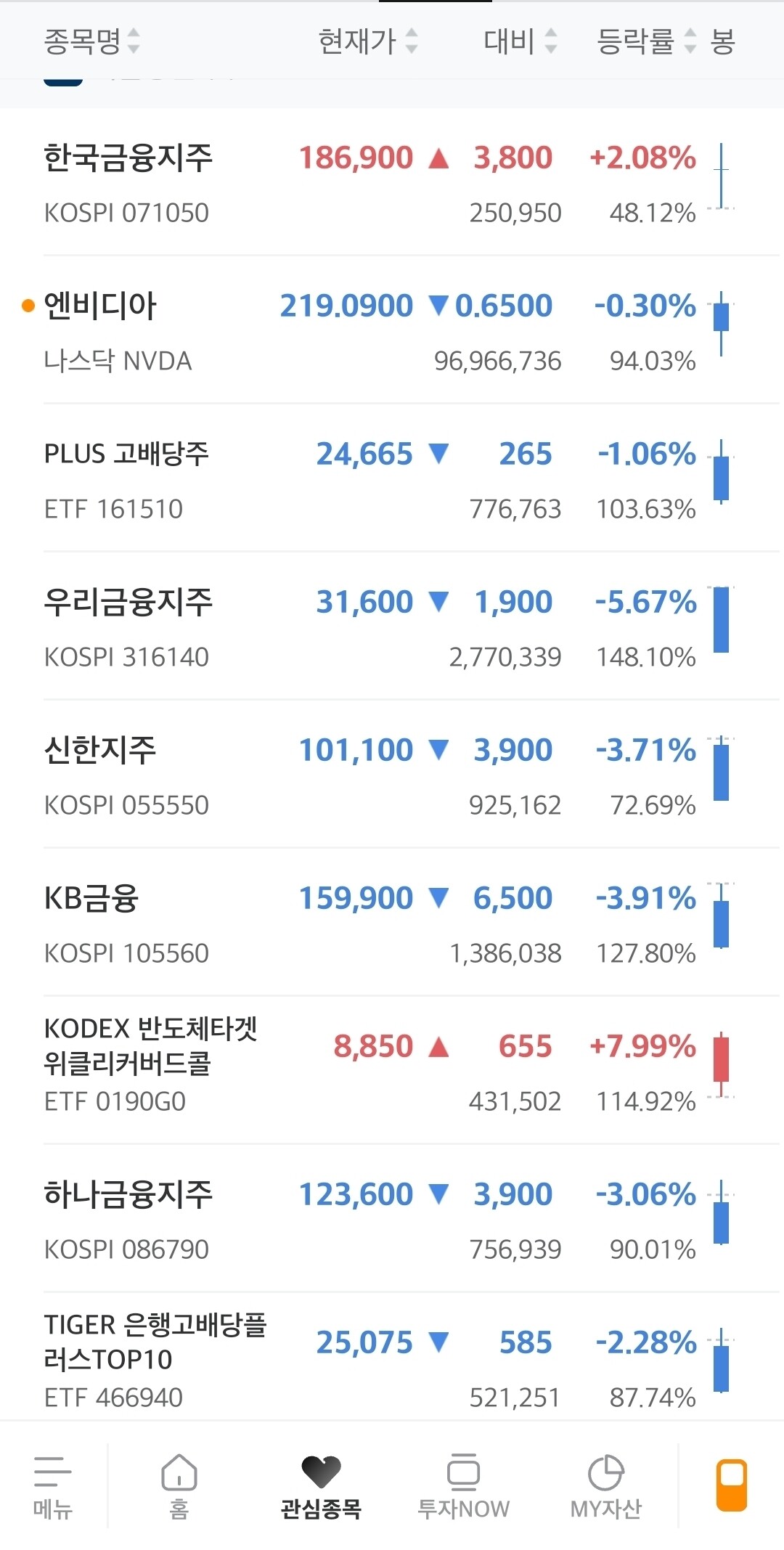Open the MY자산 tab

coord(605,1487)
